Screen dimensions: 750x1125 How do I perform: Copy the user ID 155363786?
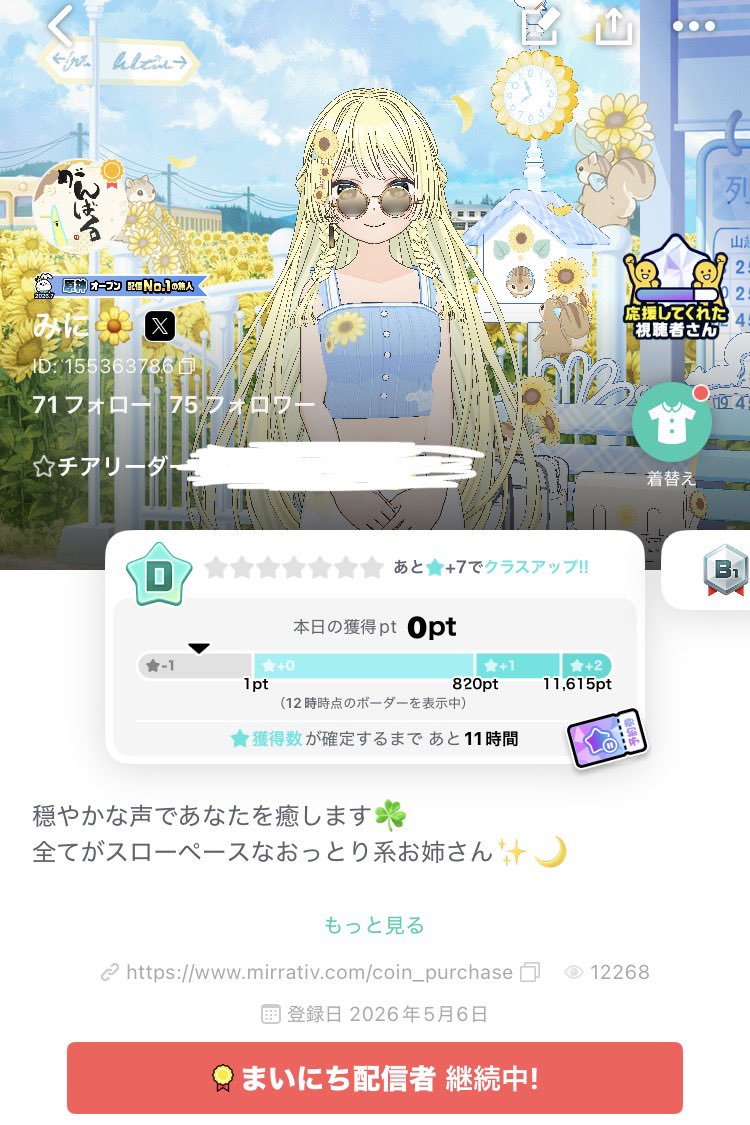[187, 366]
